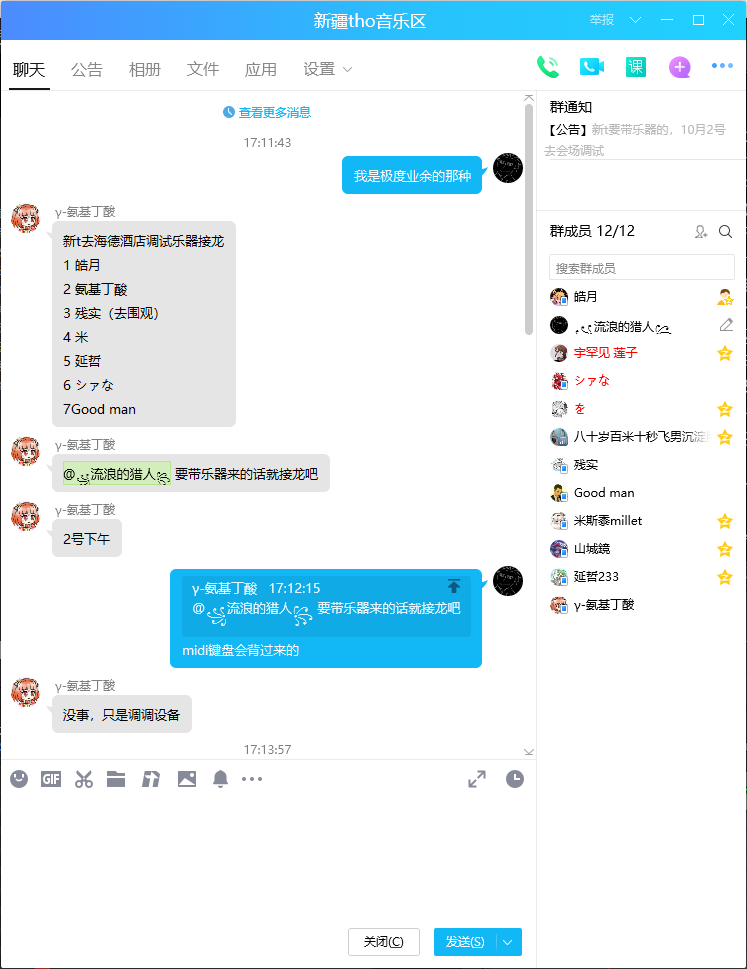Open the class (课) feature

point(636,67)
